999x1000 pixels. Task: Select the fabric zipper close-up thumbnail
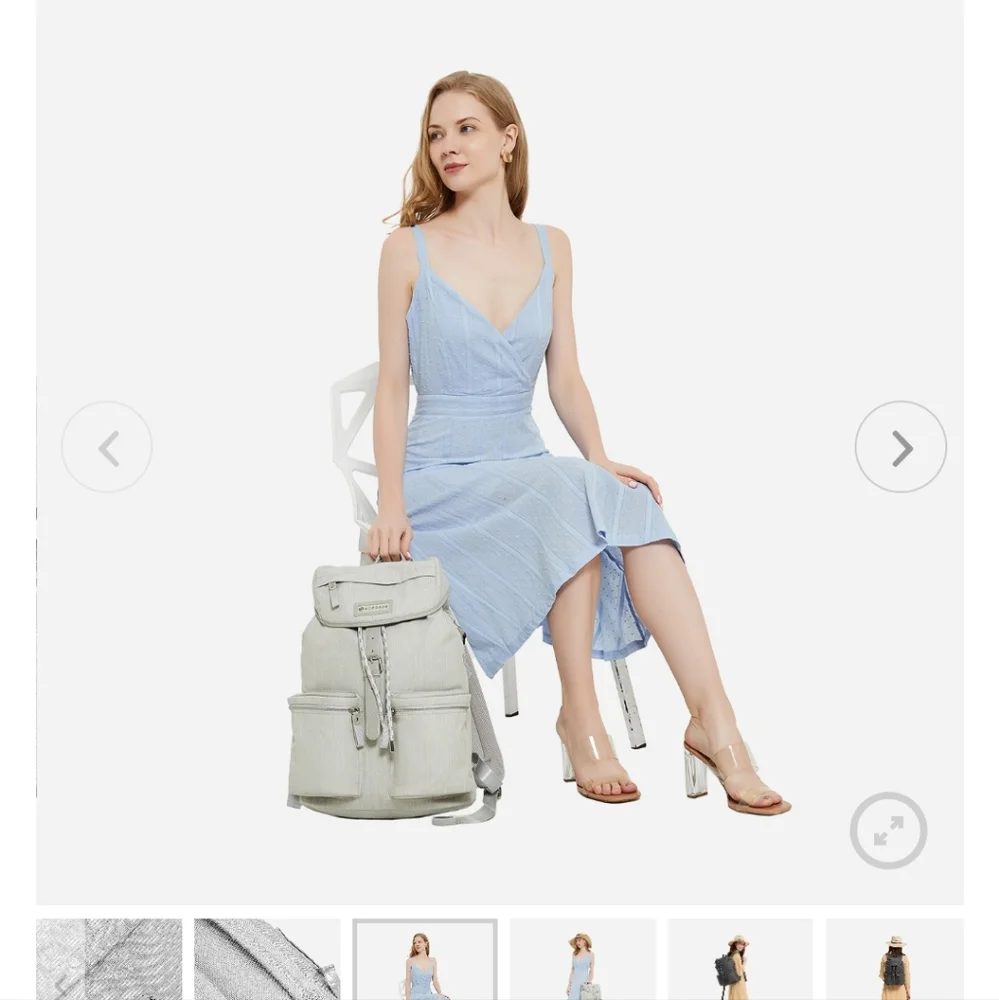[267, 958]
